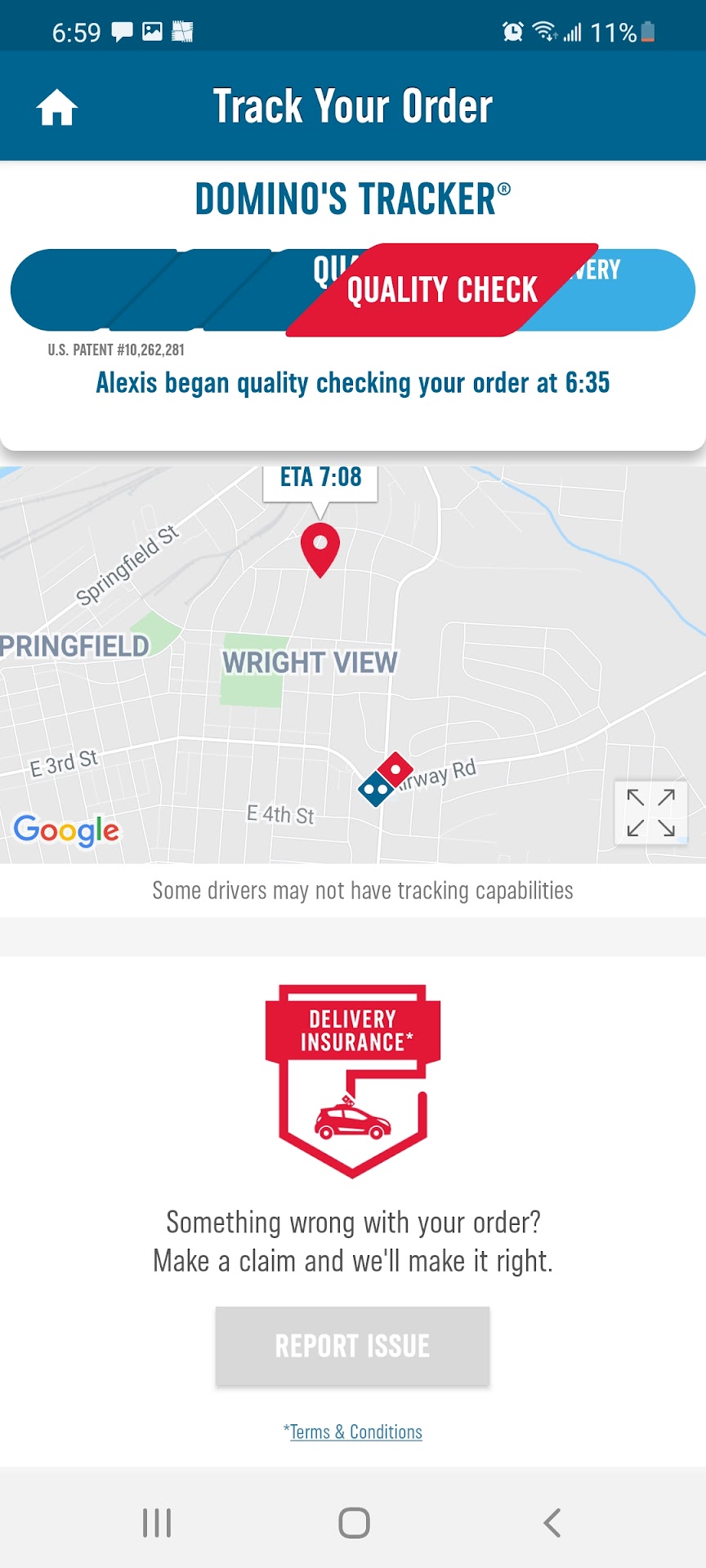Screen dimensions: 706x1568
Task: Open the recent apps view
Action: pos(157,1523)
